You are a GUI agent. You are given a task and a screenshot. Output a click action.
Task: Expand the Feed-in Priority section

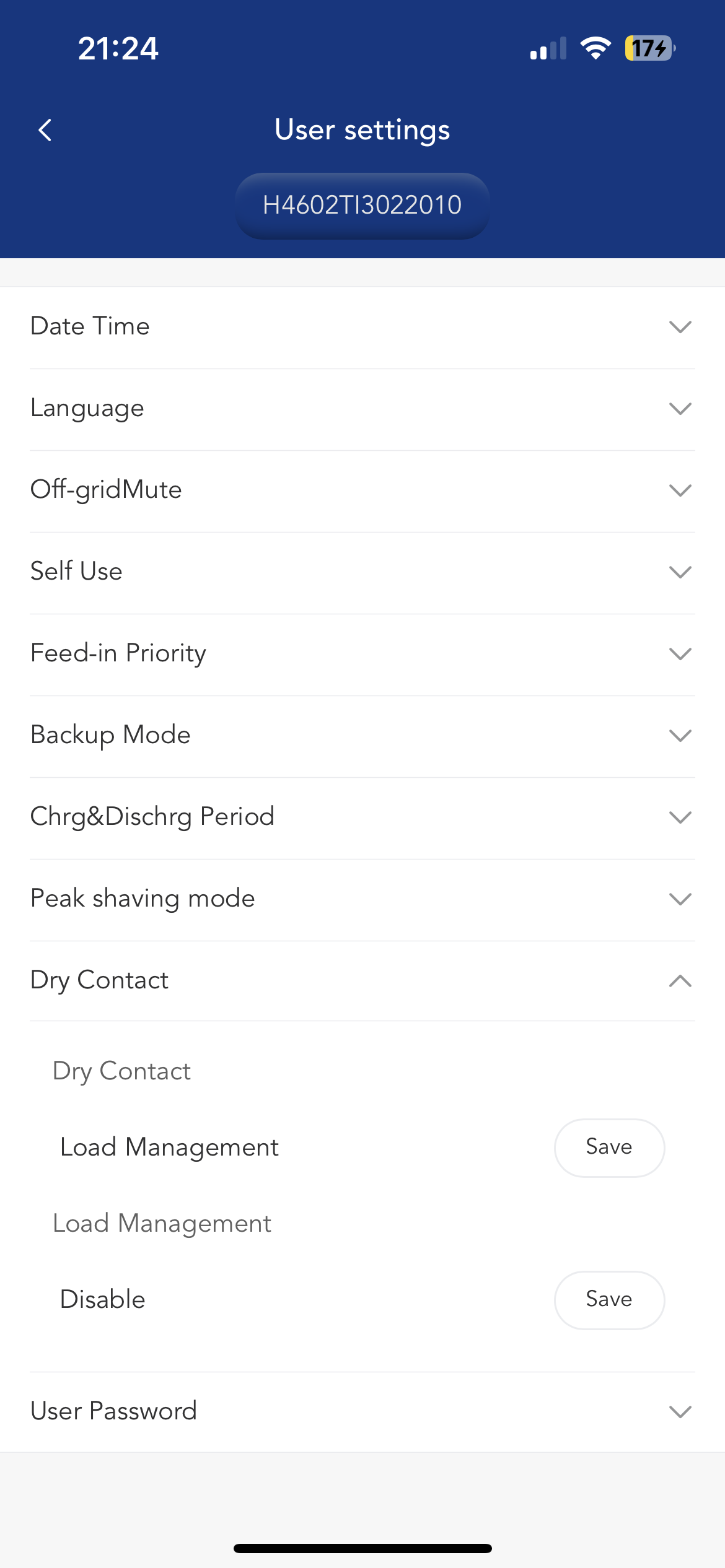tap(362, 654)
